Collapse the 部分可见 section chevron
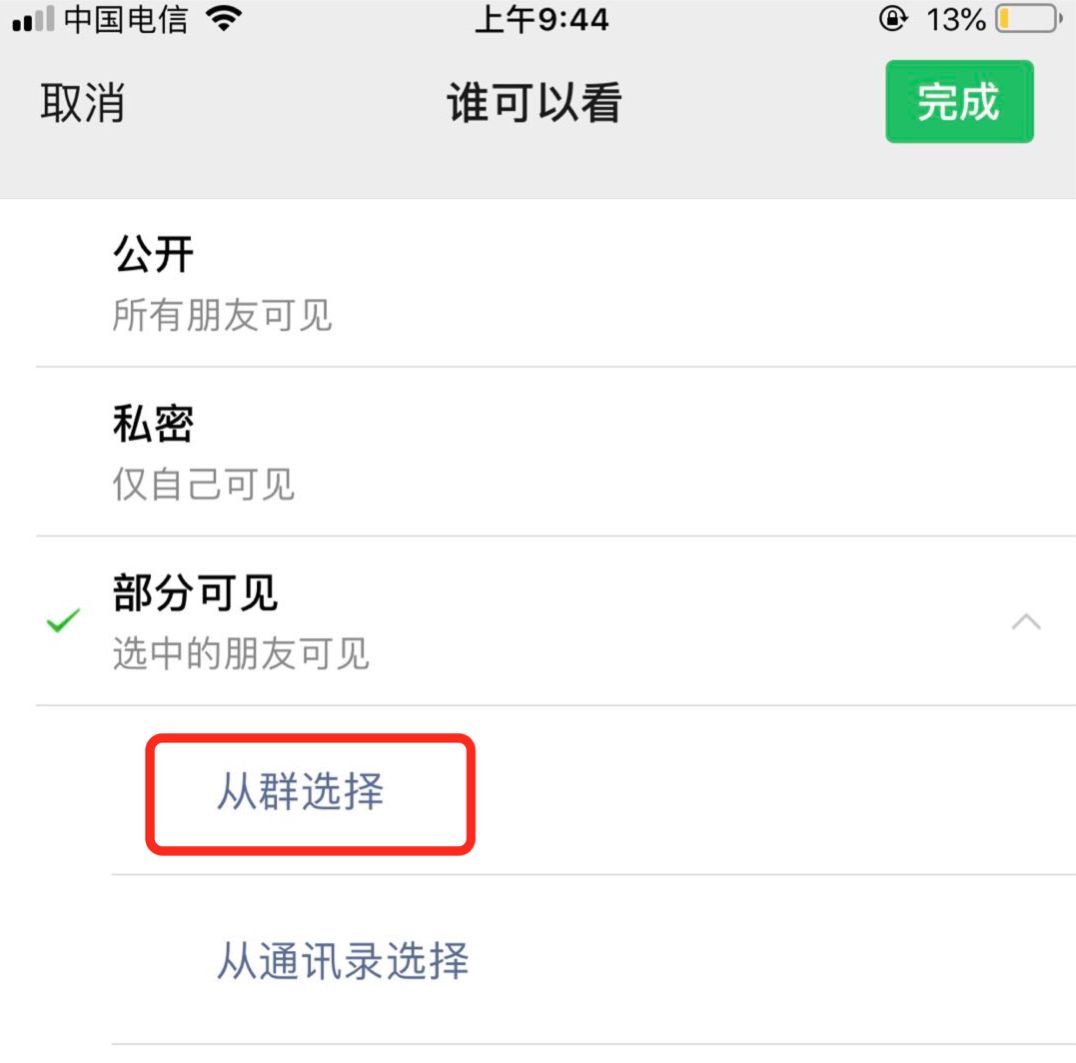The width and height of the screenshot is (1076, 1063). 1026,622
